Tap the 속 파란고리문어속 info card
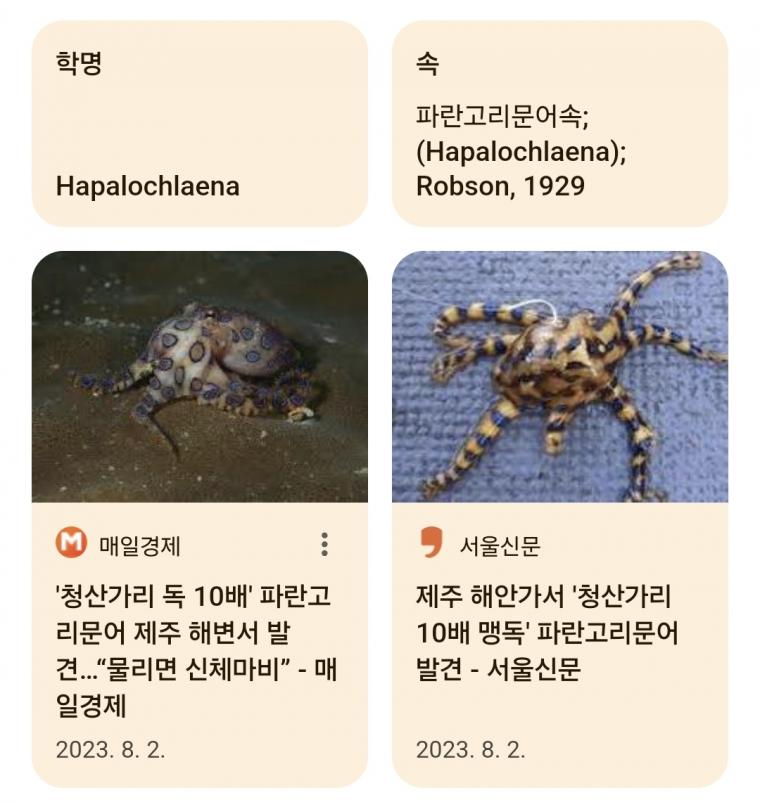This screenshot has height=802, width=760. point(559,124)
